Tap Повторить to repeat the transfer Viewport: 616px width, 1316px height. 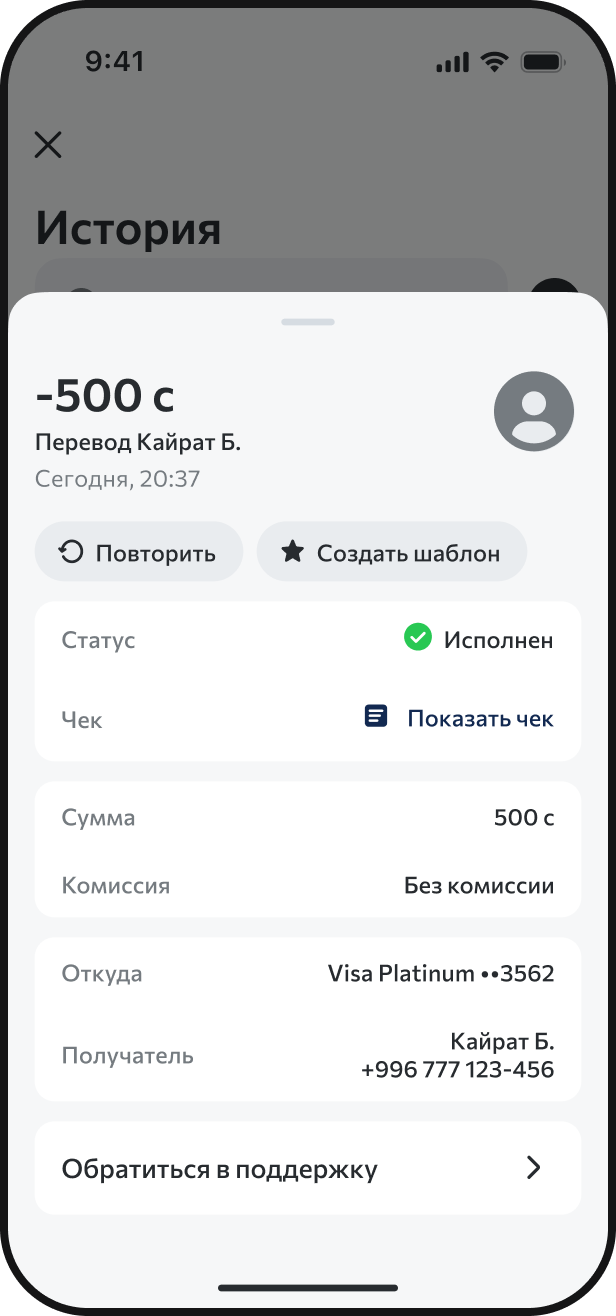139,552
